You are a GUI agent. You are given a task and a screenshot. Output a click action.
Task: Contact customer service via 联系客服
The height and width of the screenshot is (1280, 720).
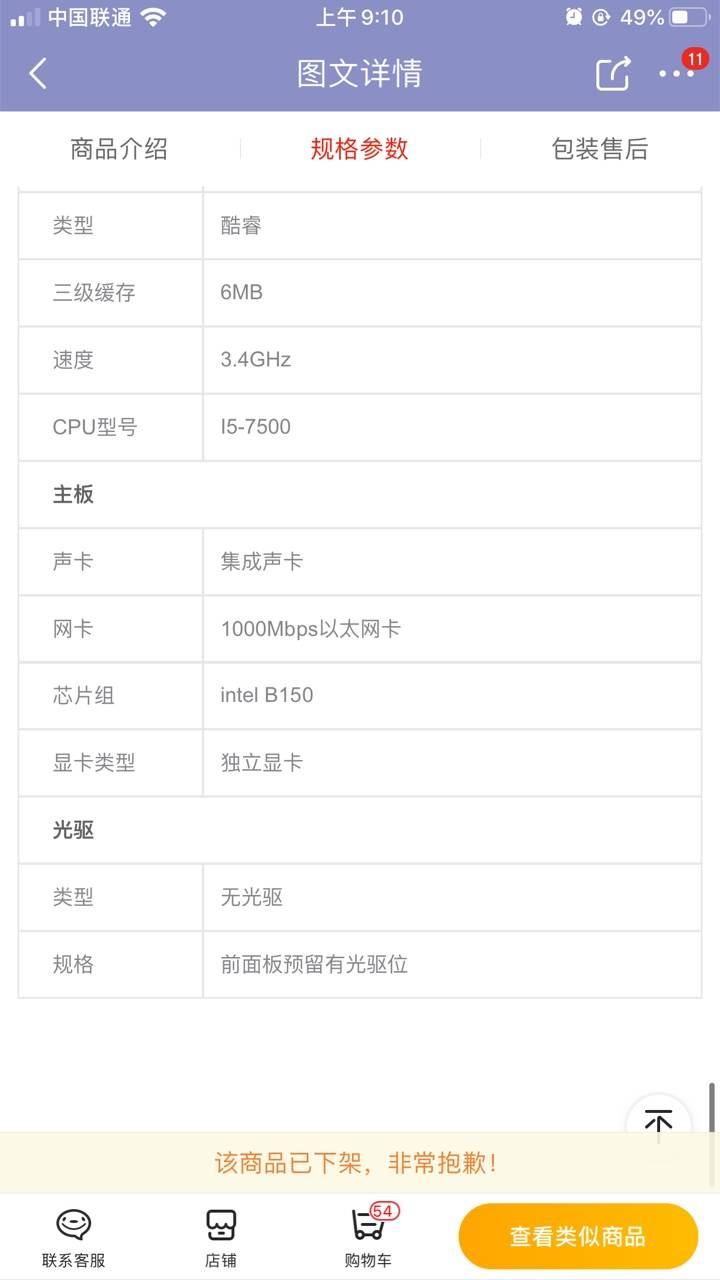click(73, 1238)
